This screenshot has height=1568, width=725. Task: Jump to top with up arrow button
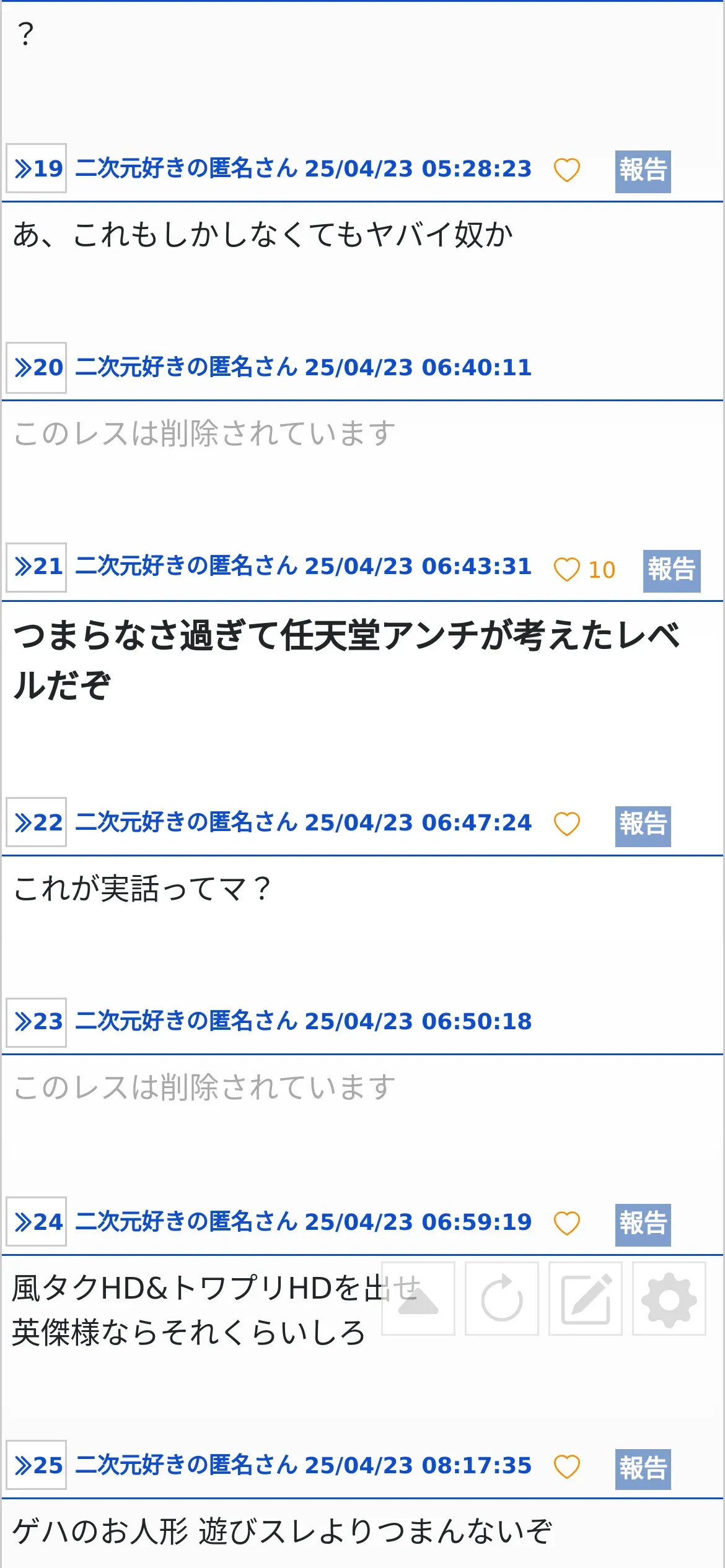(418, 1299)
